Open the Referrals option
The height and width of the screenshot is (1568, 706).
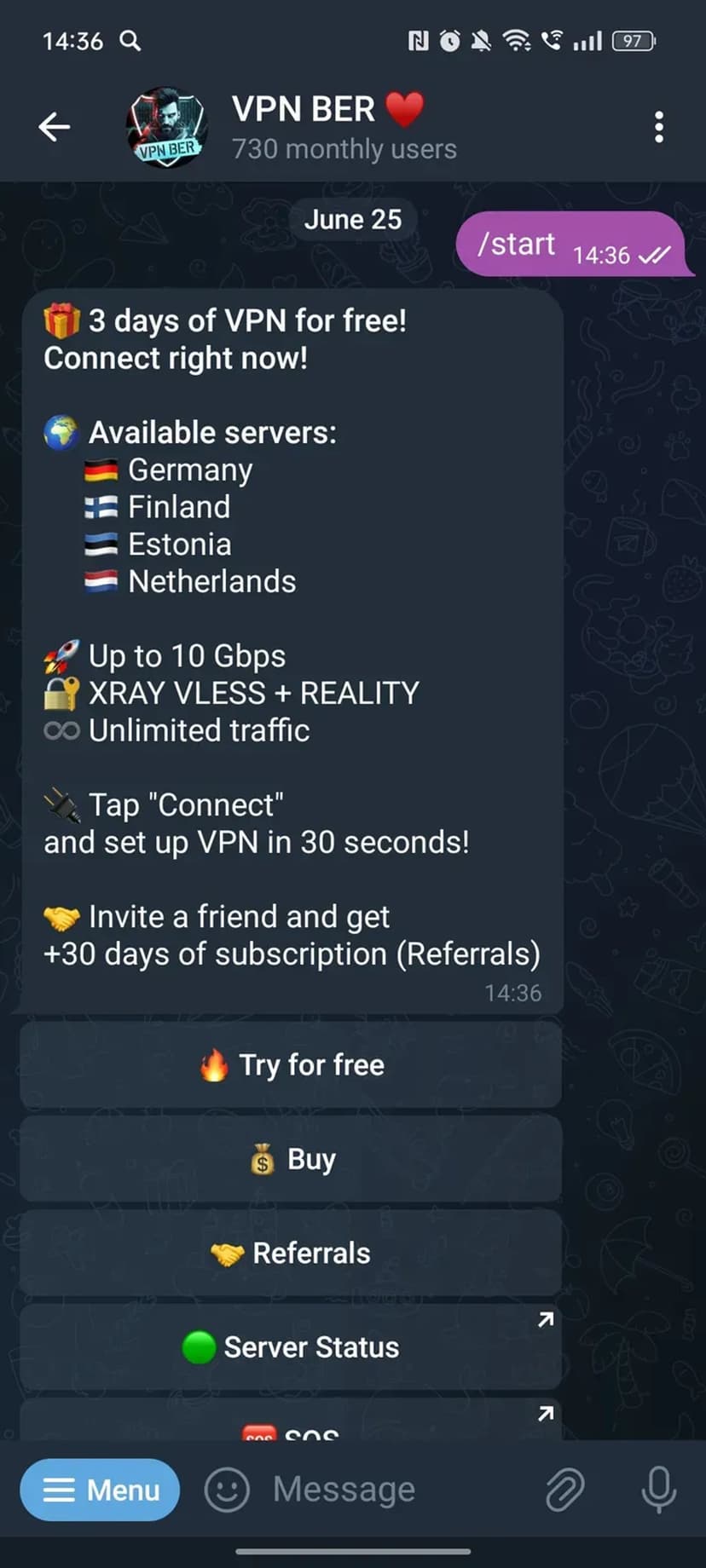point(291,1253)
